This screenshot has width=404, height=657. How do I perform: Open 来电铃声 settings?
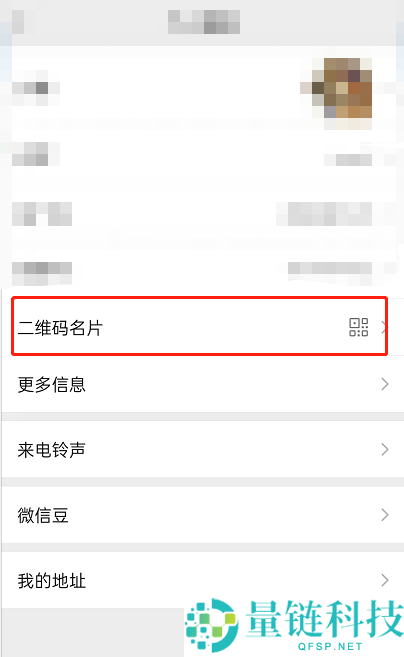click(x=202, y=450)
